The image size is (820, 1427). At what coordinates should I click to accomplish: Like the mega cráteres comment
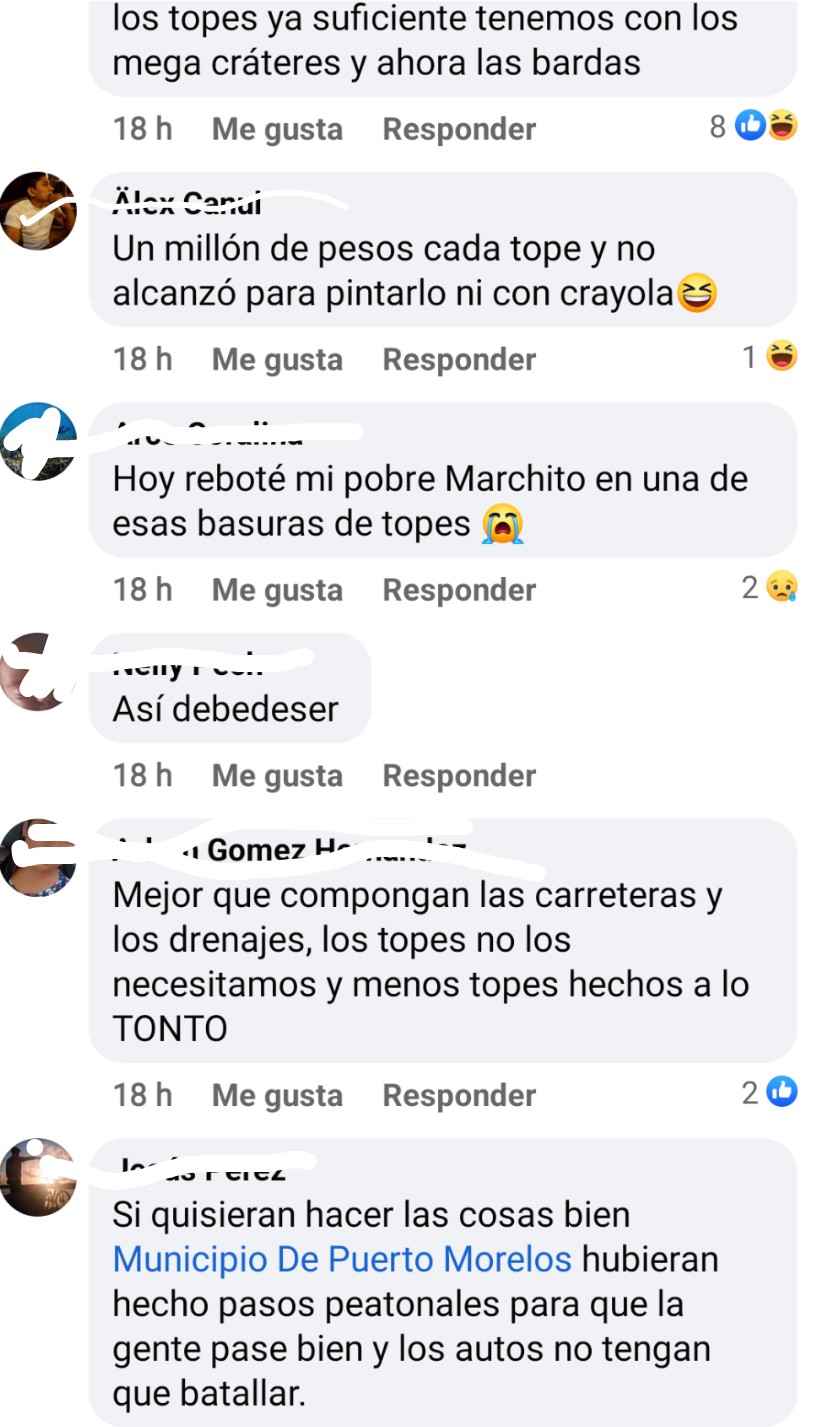coord(277,129)
